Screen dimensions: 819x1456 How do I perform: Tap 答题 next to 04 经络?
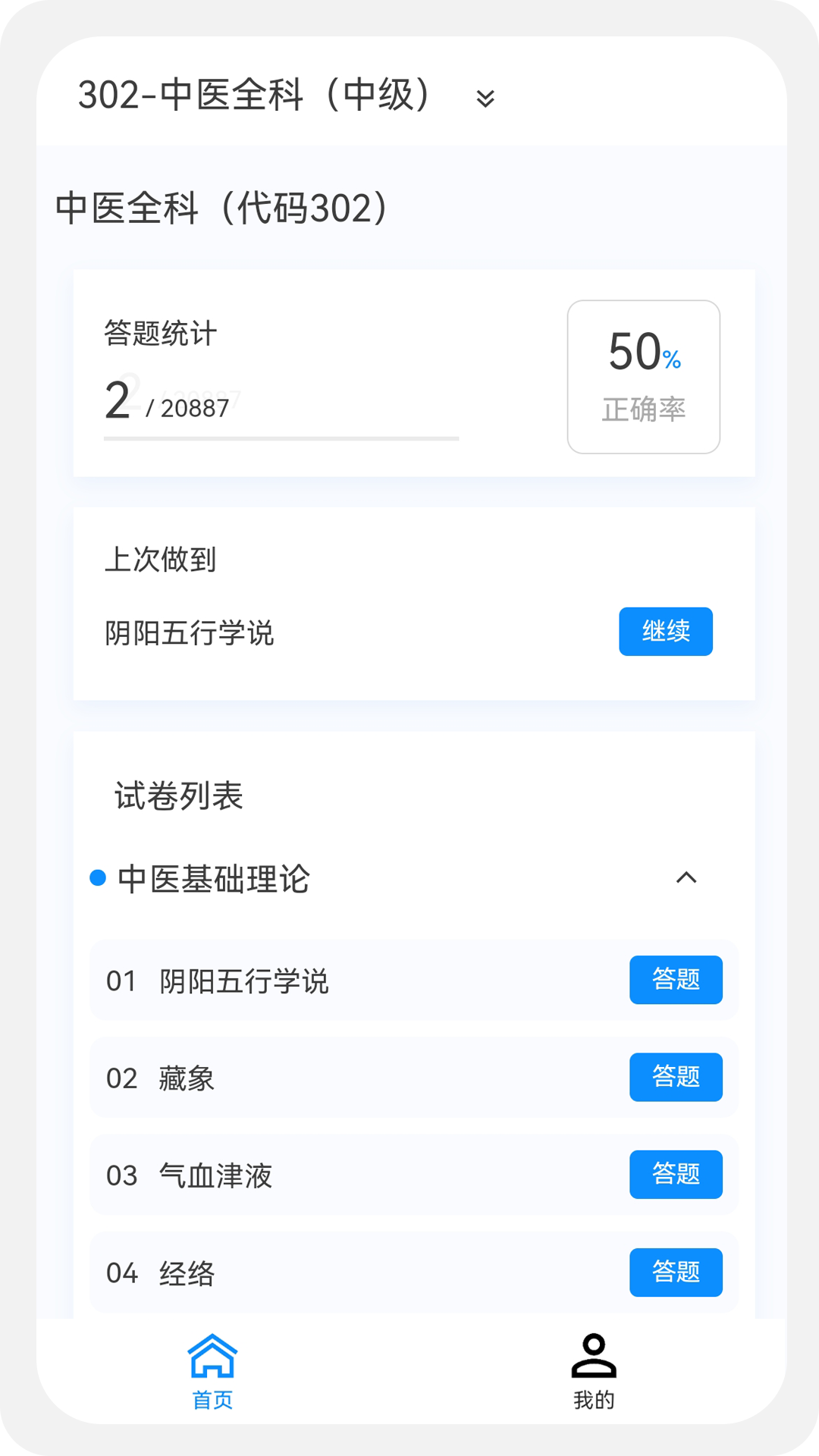click(676, 1272)
